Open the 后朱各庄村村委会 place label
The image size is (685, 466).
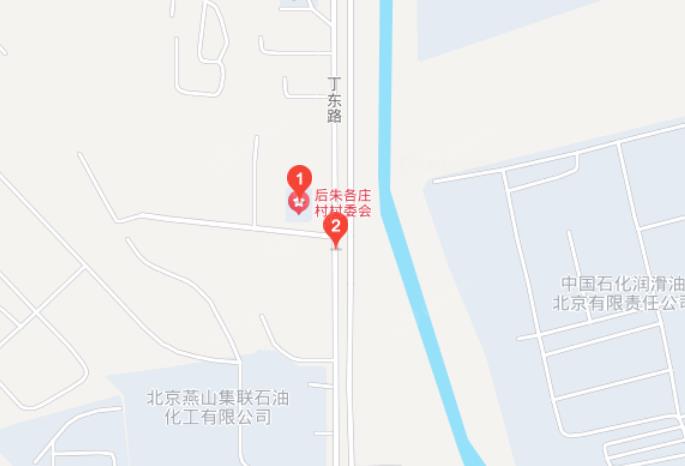click(x=343, y=203)
